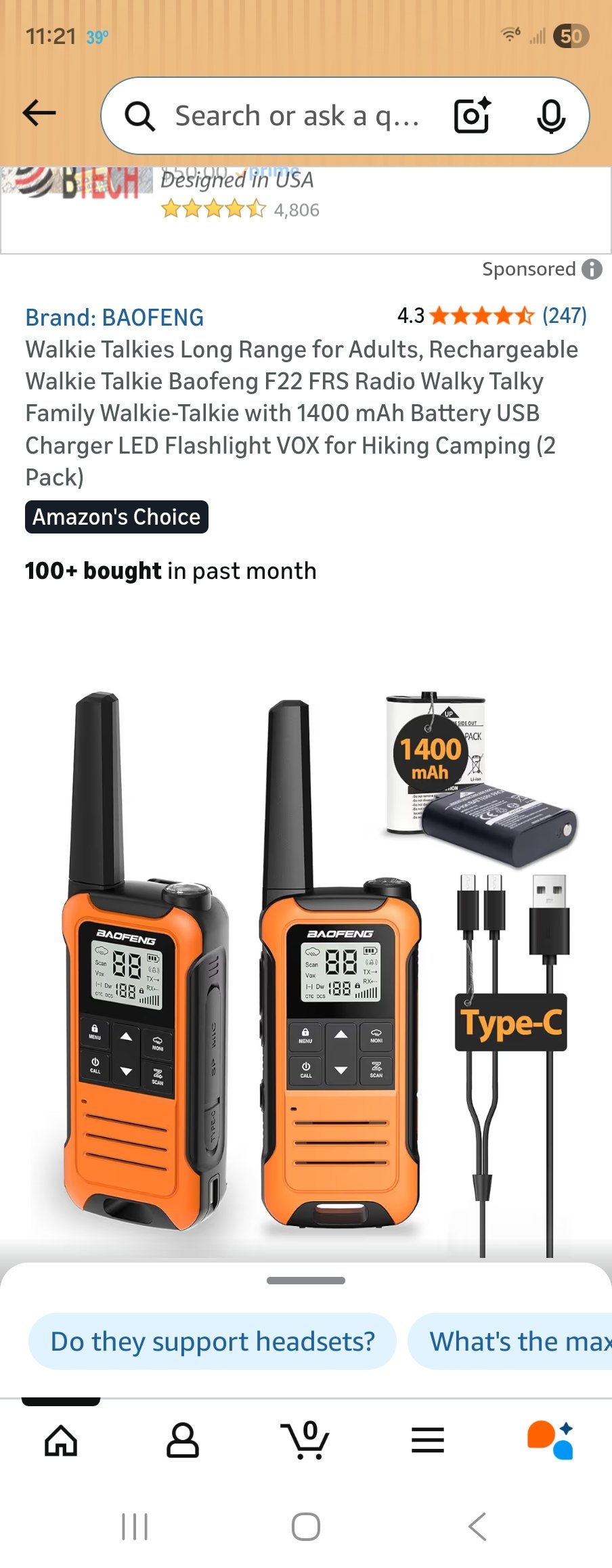612x1568 pixels.
Task: Open recent apps from navigation bar
Action: [135, 1527]
